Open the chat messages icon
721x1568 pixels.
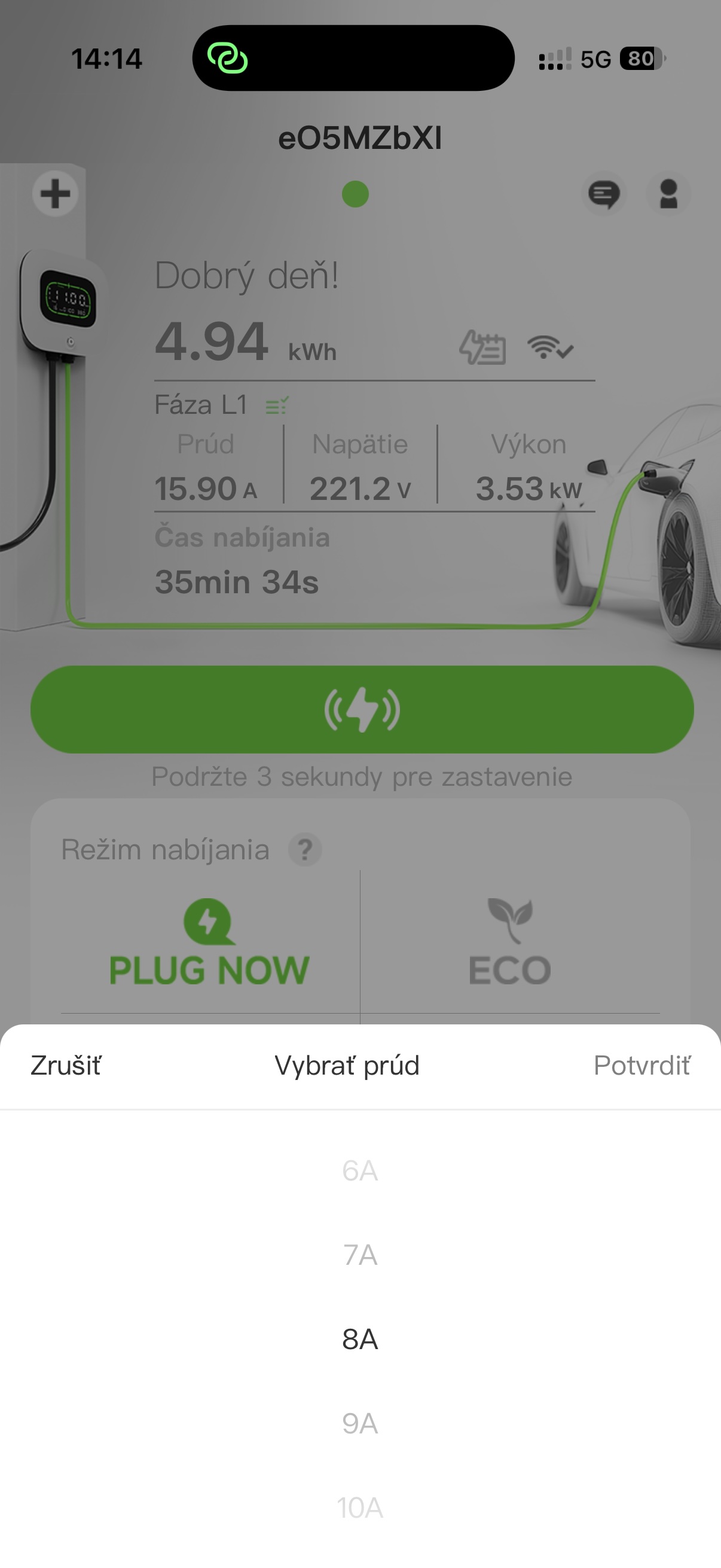coord(606,194)
